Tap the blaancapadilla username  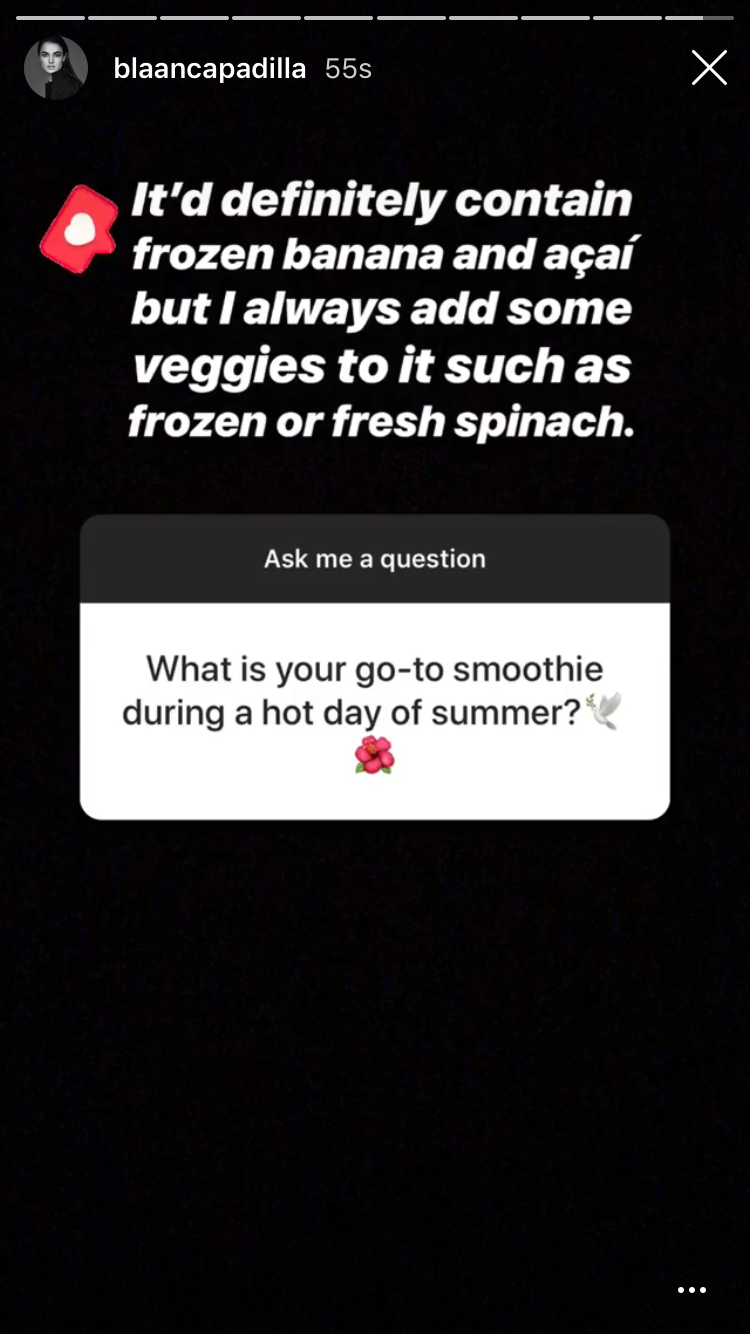(210, 68)
